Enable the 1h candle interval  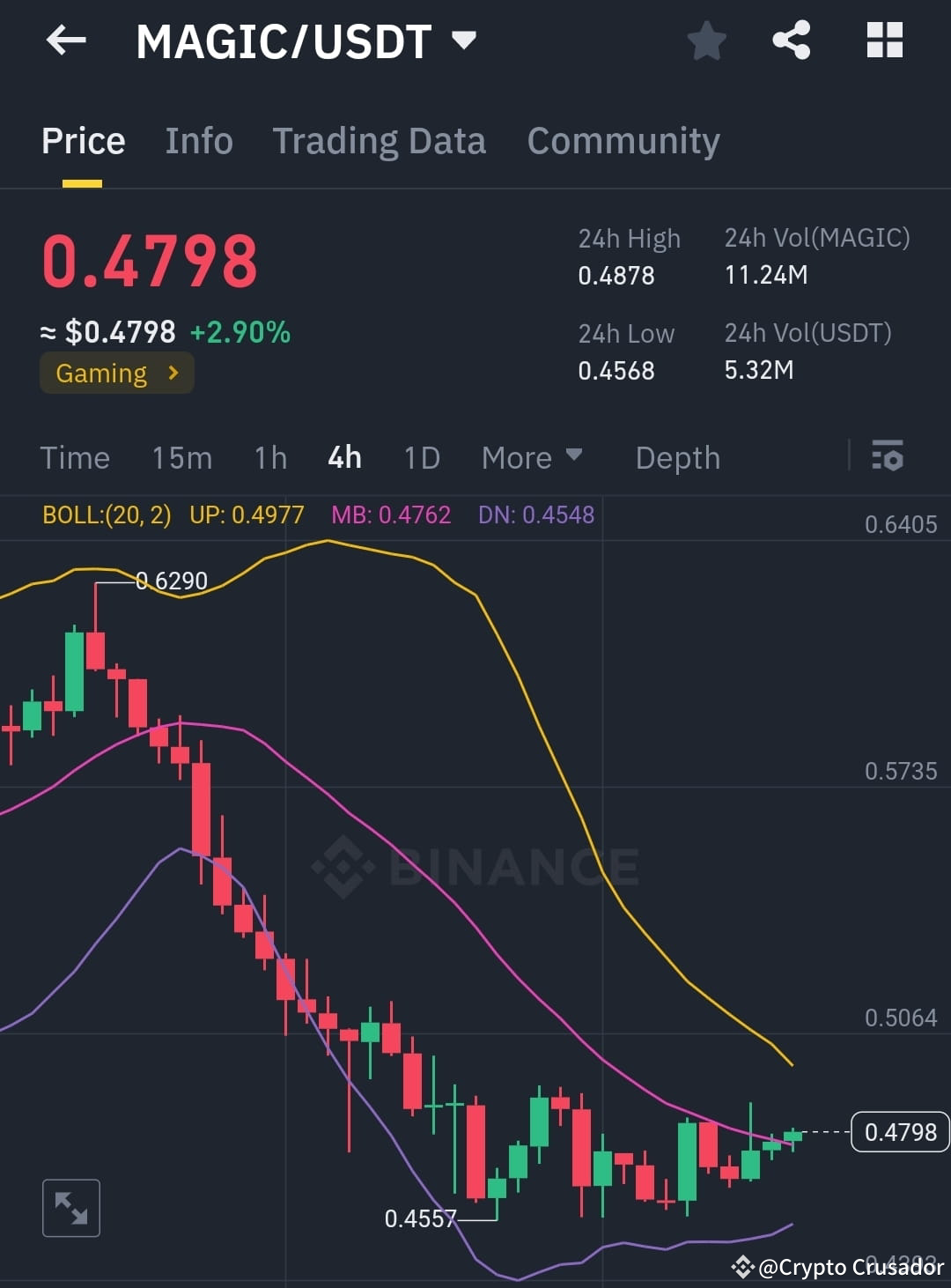(270, 457)
